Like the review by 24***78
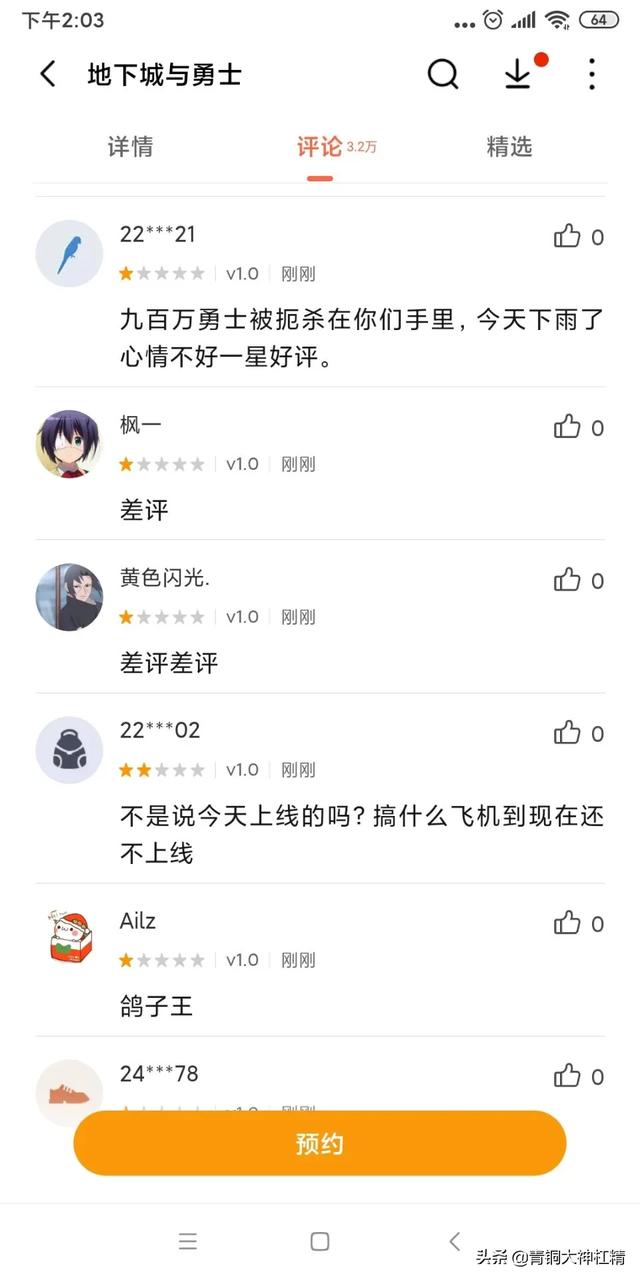The image size is (640, 1280). click(x=567, y=1077)
